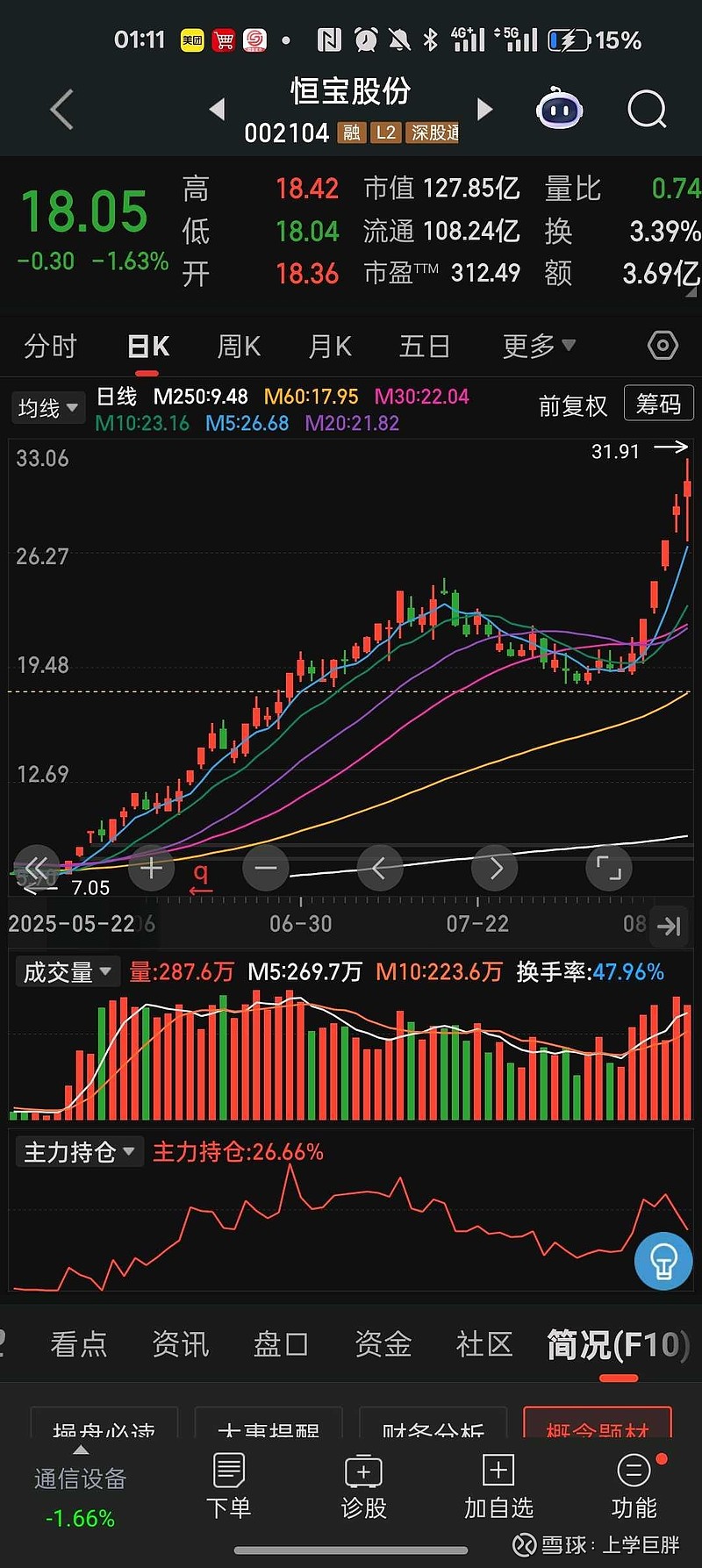Switch price adjustment mode via 前复权
Screen dimensions: 702x1568
572,406
